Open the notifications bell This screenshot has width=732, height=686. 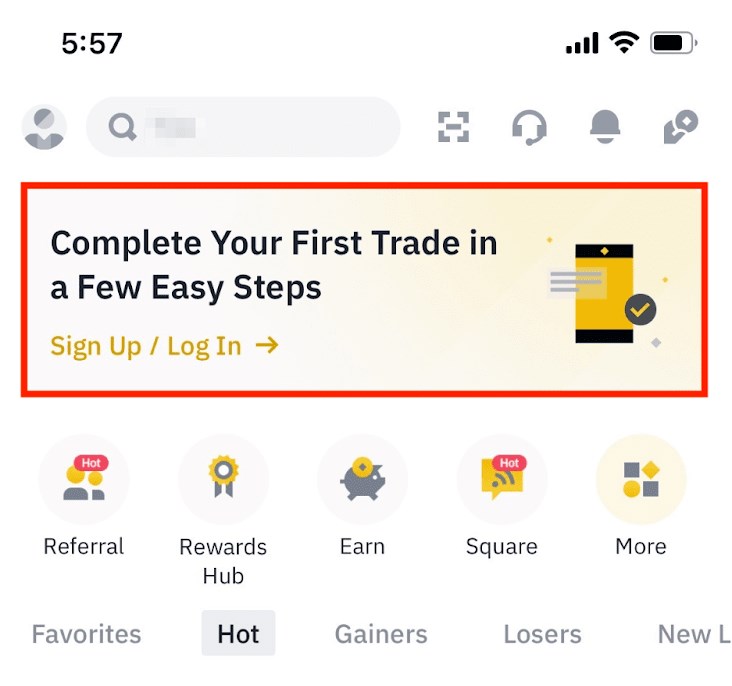605,127
